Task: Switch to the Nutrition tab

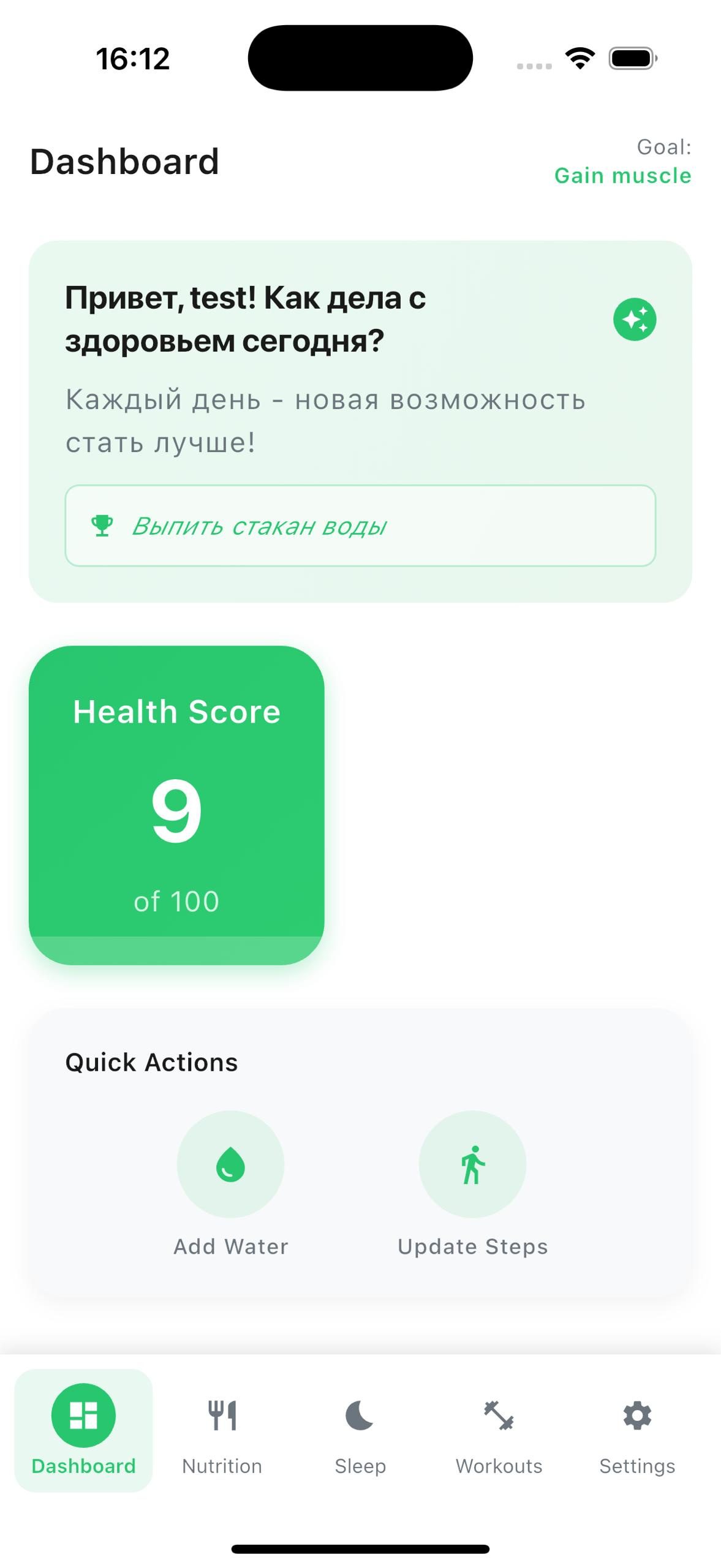Action: pos(222,1431)
